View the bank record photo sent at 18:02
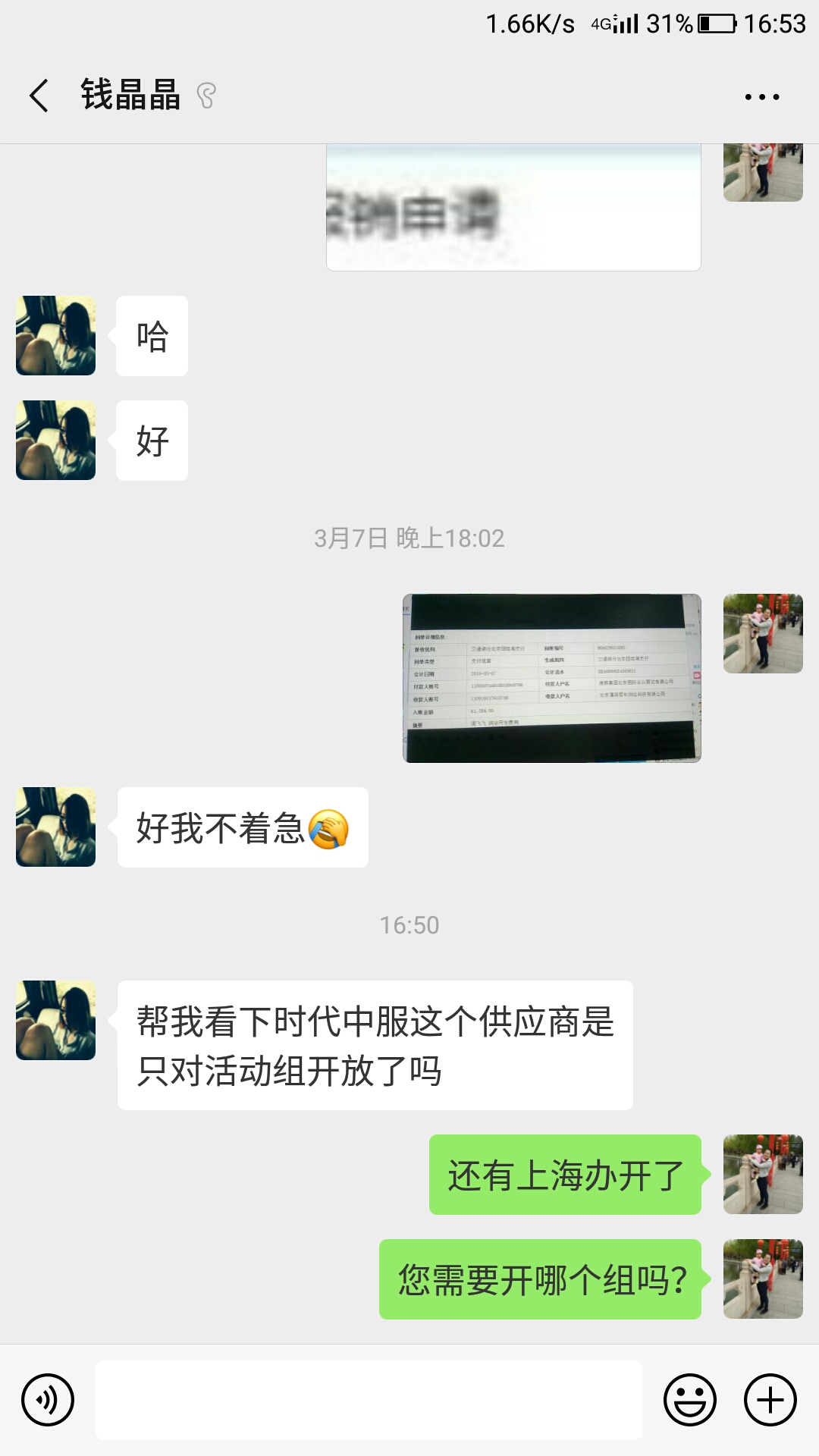The height and width of the screenshot is (1456, 819). click(551, 678)
